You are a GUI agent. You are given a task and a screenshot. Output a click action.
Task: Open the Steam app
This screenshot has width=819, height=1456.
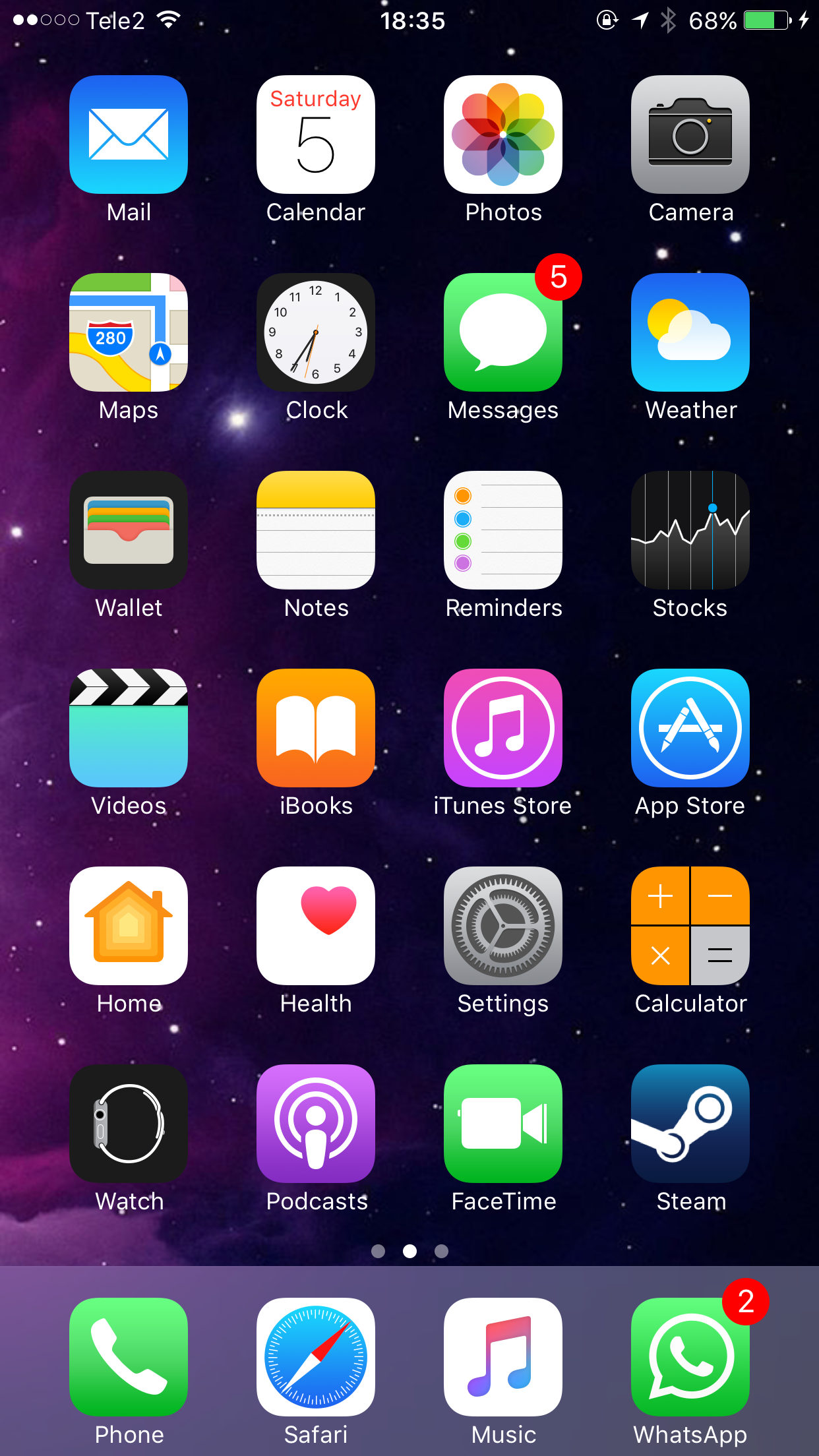(x=690, y=1124)
